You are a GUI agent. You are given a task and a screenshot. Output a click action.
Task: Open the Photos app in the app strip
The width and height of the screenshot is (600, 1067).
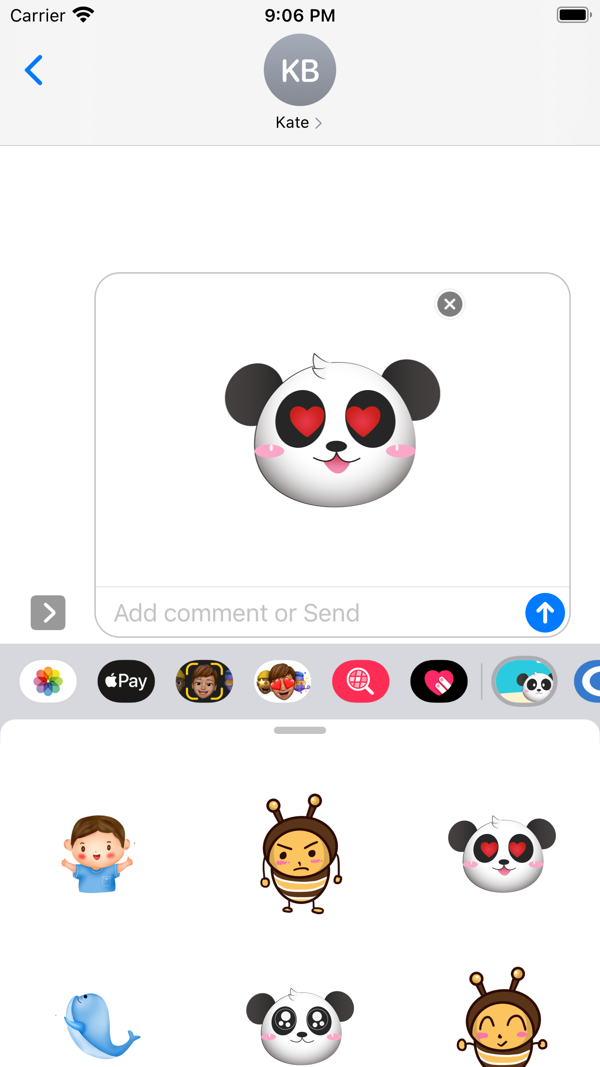coord(48,682)
